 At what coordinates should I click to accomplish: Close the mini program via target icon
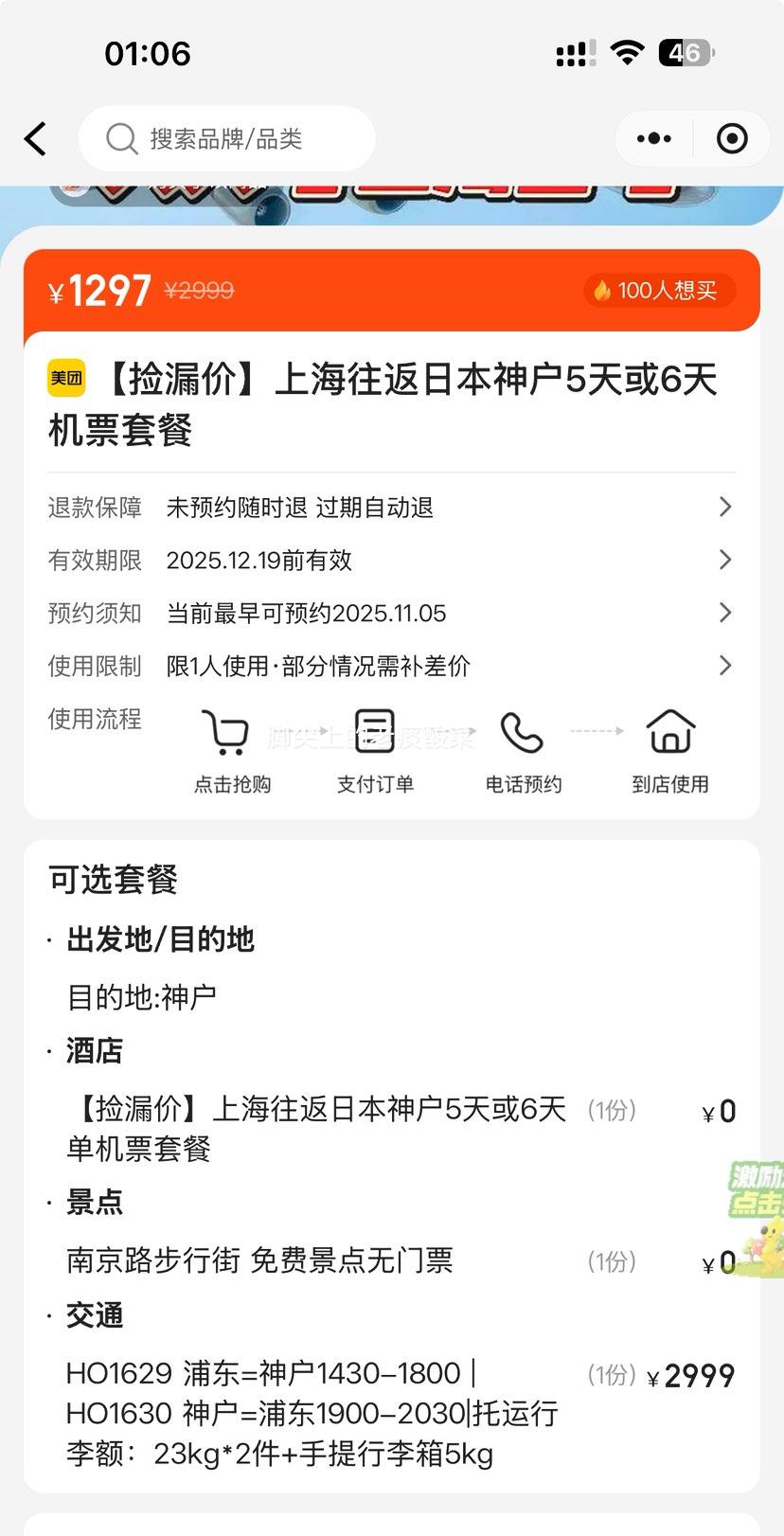(x=732, y=139)
